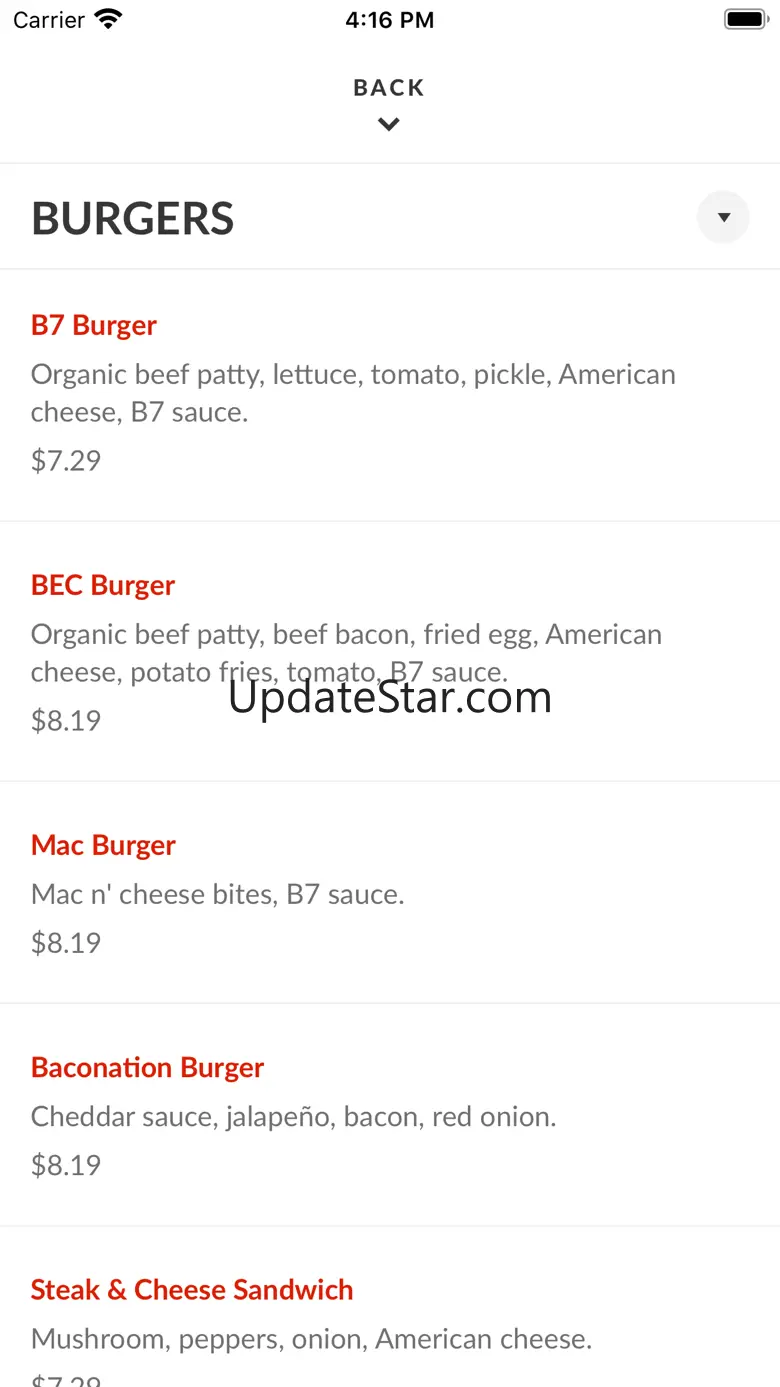Select the BEC Burger item

pyautogui.click(x=103, y=586)
